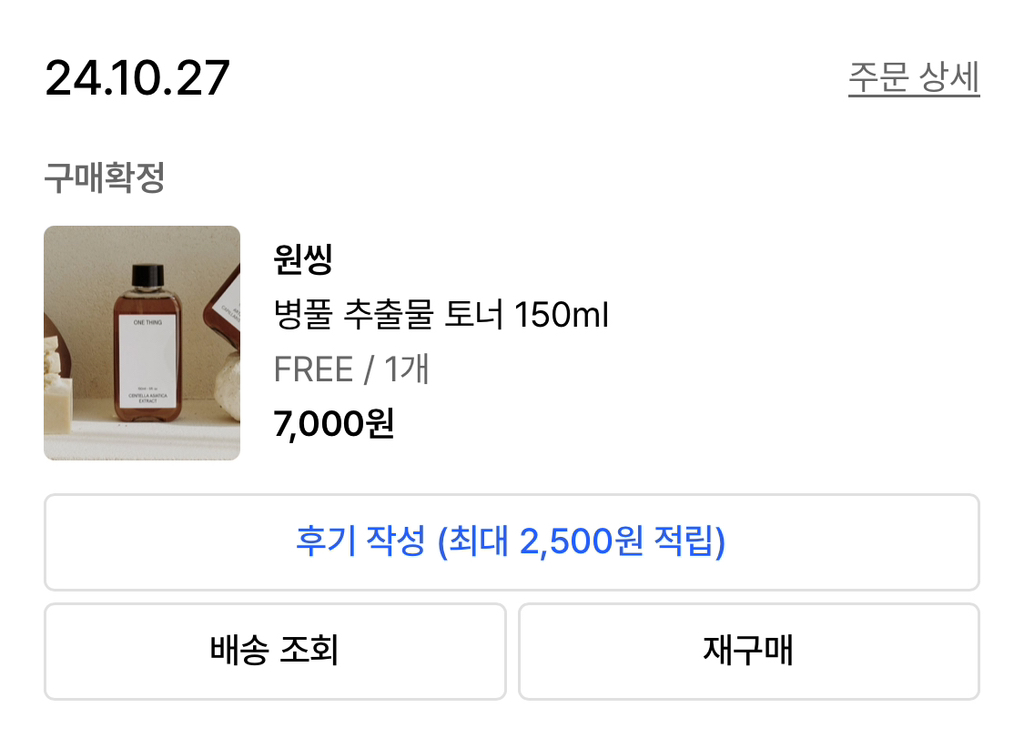Check delivery via 배송 조회
The image size is (1024, 738).
pyautogui.click(x=274, y=651)
